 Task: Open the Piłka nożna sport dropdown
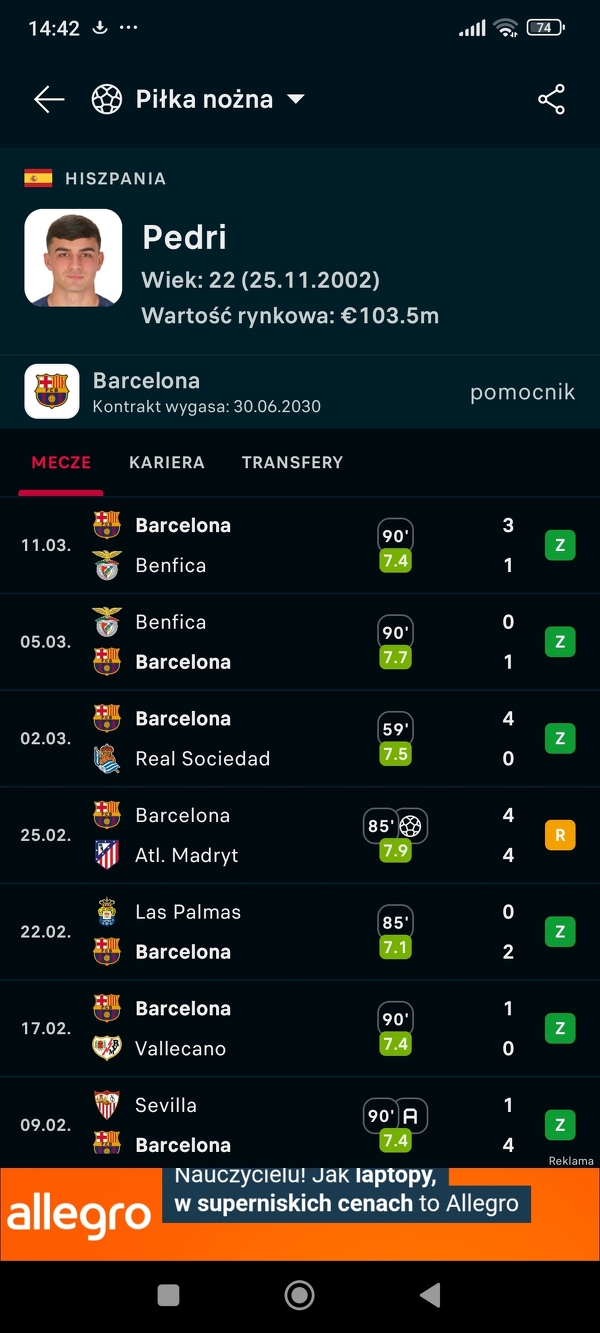[198, 99]
